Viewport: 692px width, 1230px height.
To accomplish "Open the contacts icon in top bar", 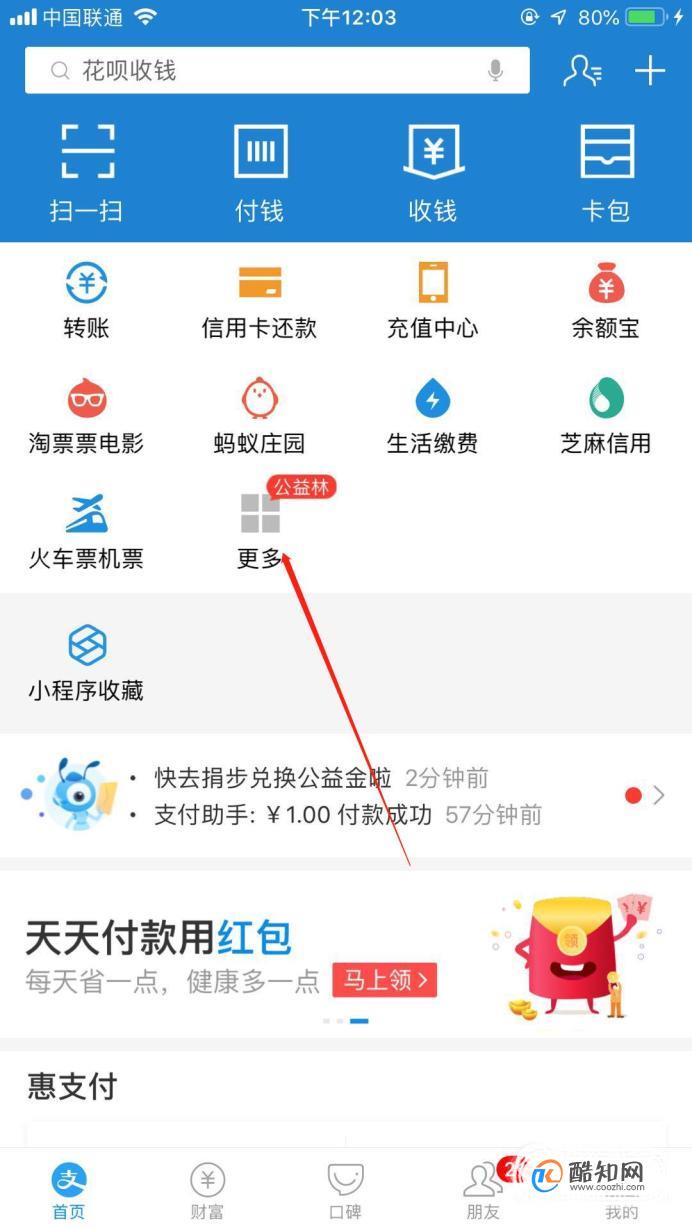I will (582, 71).
